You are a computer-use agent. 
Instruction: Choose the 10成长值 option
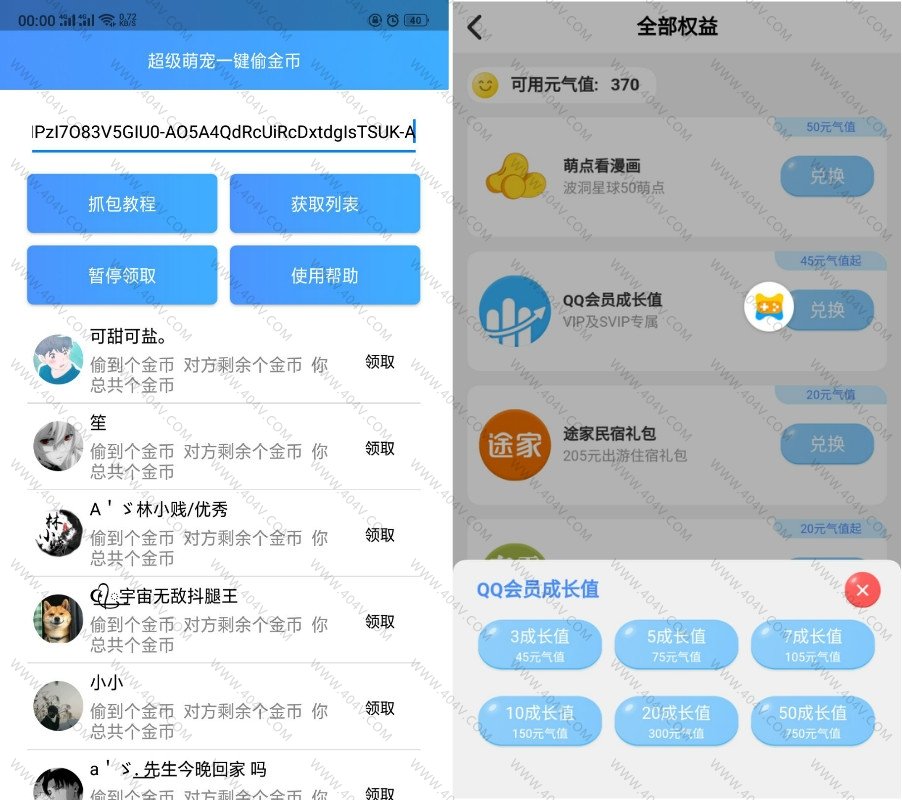coord(540,721)
